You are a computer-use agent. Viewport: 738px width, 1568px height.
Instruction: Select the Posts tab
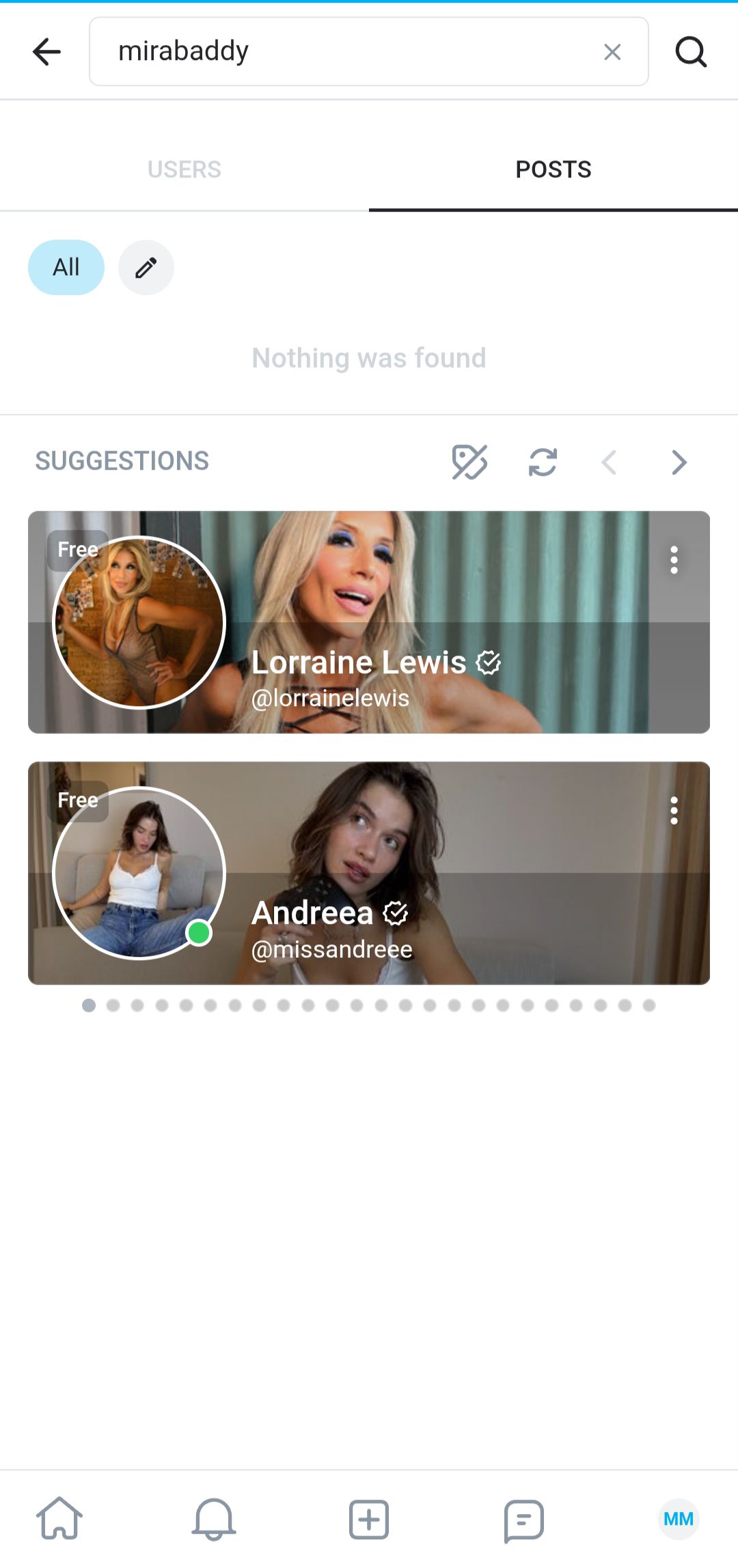[553, 169]
